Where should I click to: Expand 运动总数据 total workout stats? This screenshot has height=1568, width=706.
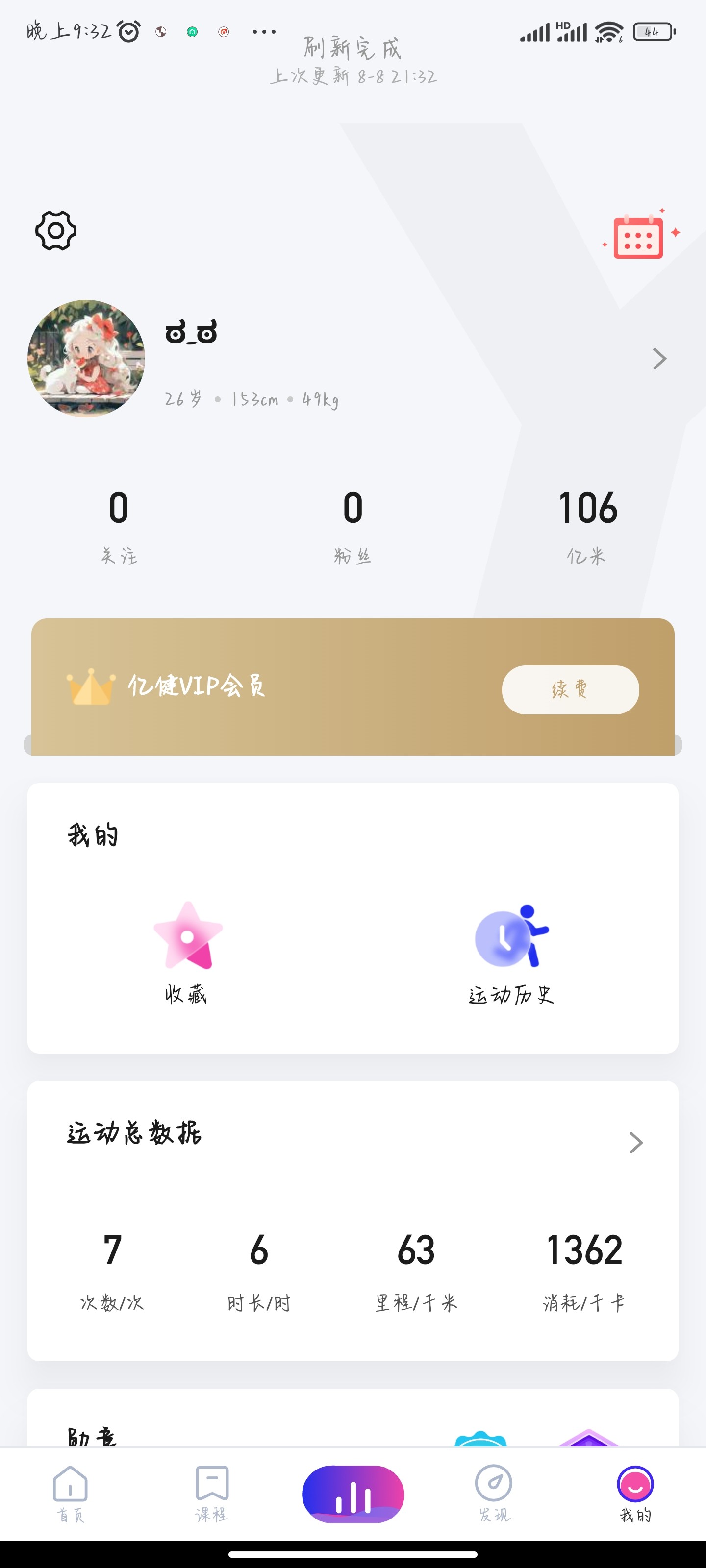(x=636, y=1143)
